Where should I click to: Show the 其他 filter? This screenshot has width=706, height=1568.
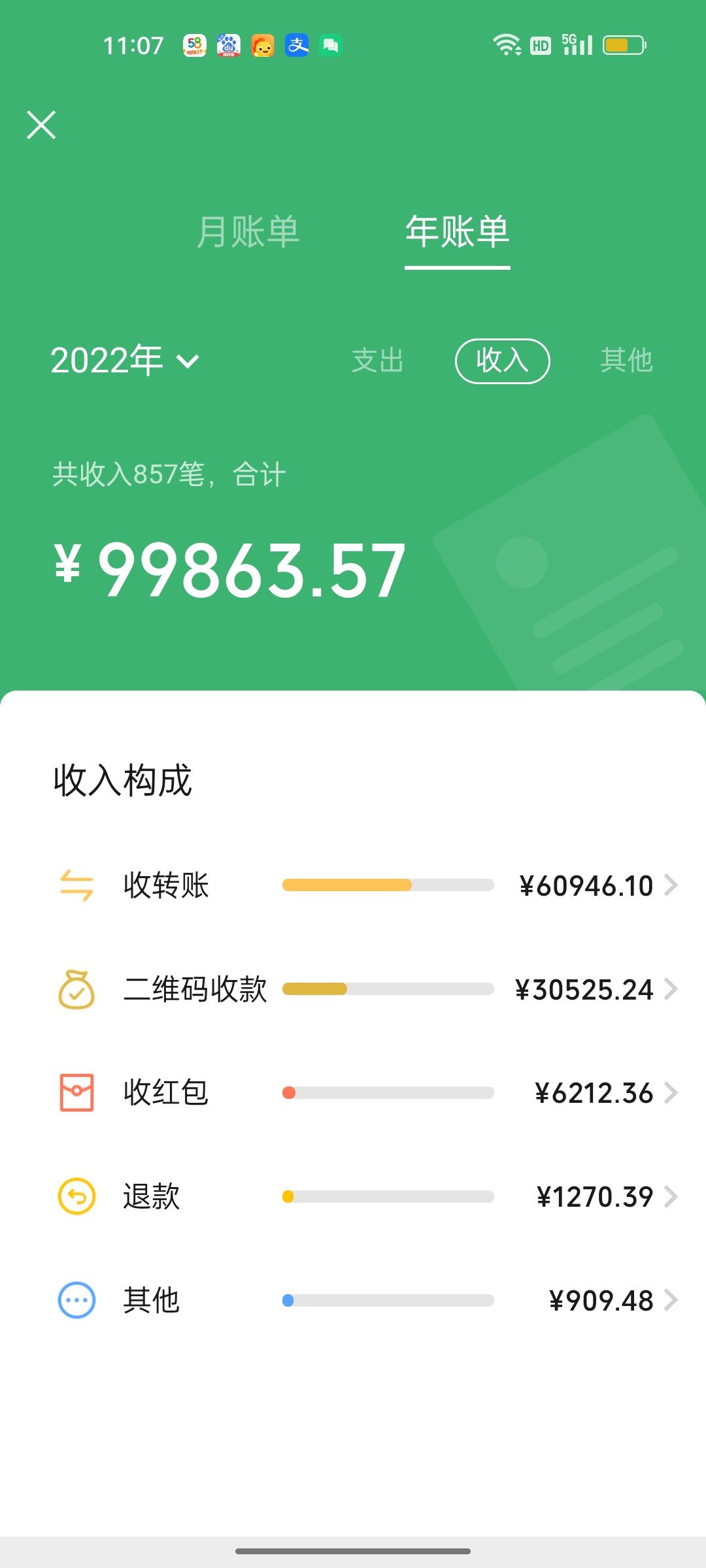[x=626, y=361]
